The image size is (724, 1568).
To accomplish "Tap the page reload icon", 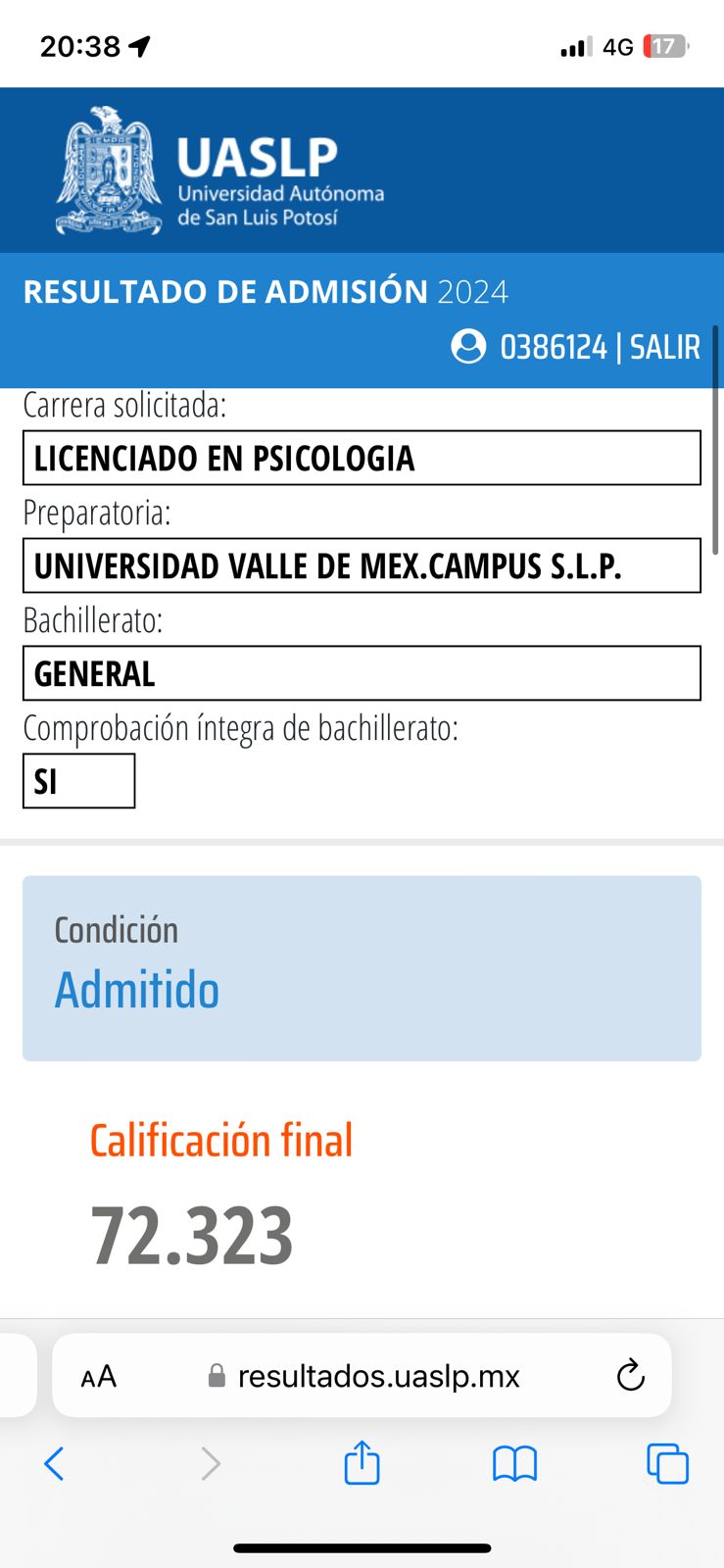I will 630,1375.
